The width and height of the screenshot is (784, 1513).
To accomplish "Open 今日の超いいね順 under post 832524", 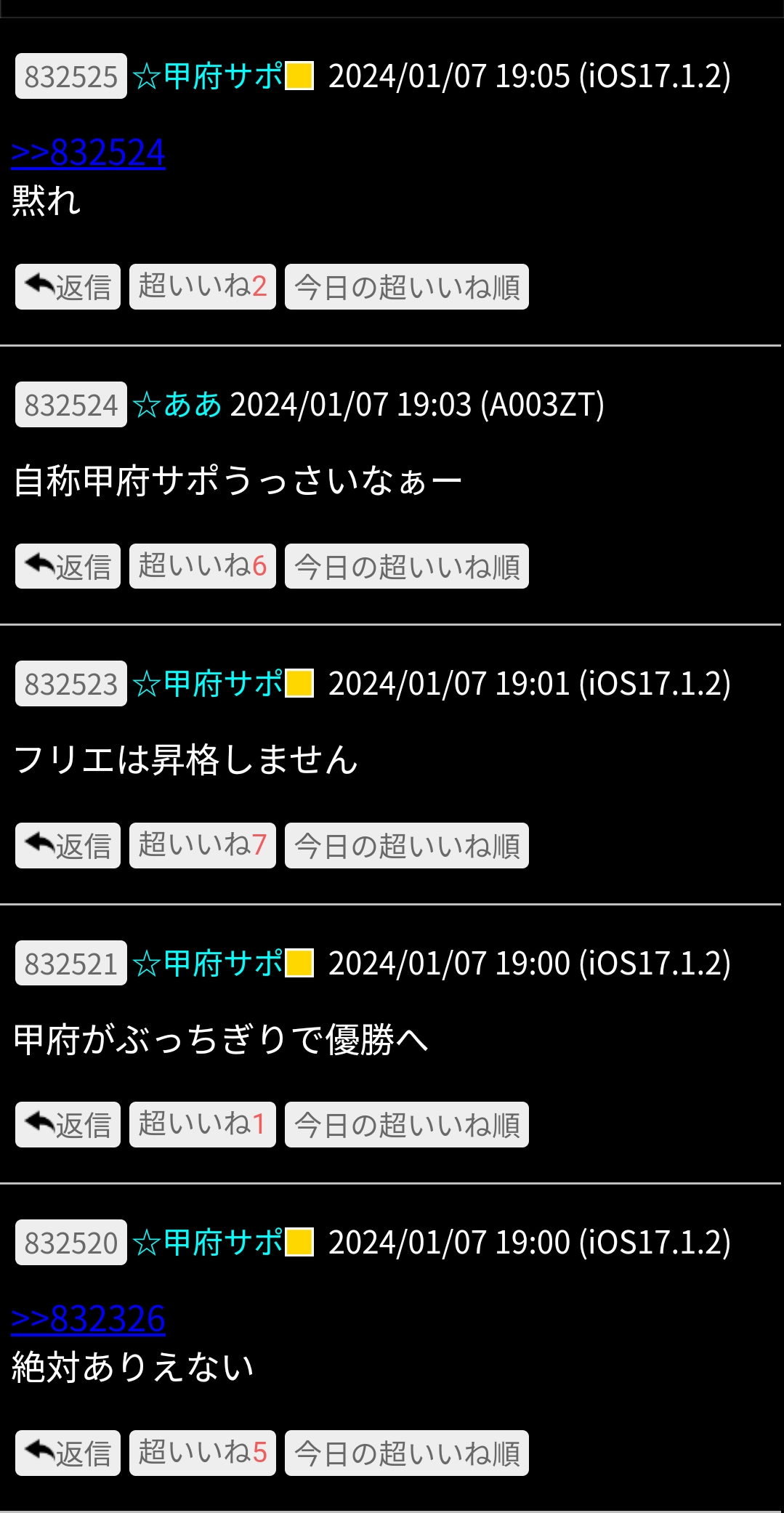I will click(406, 566).
